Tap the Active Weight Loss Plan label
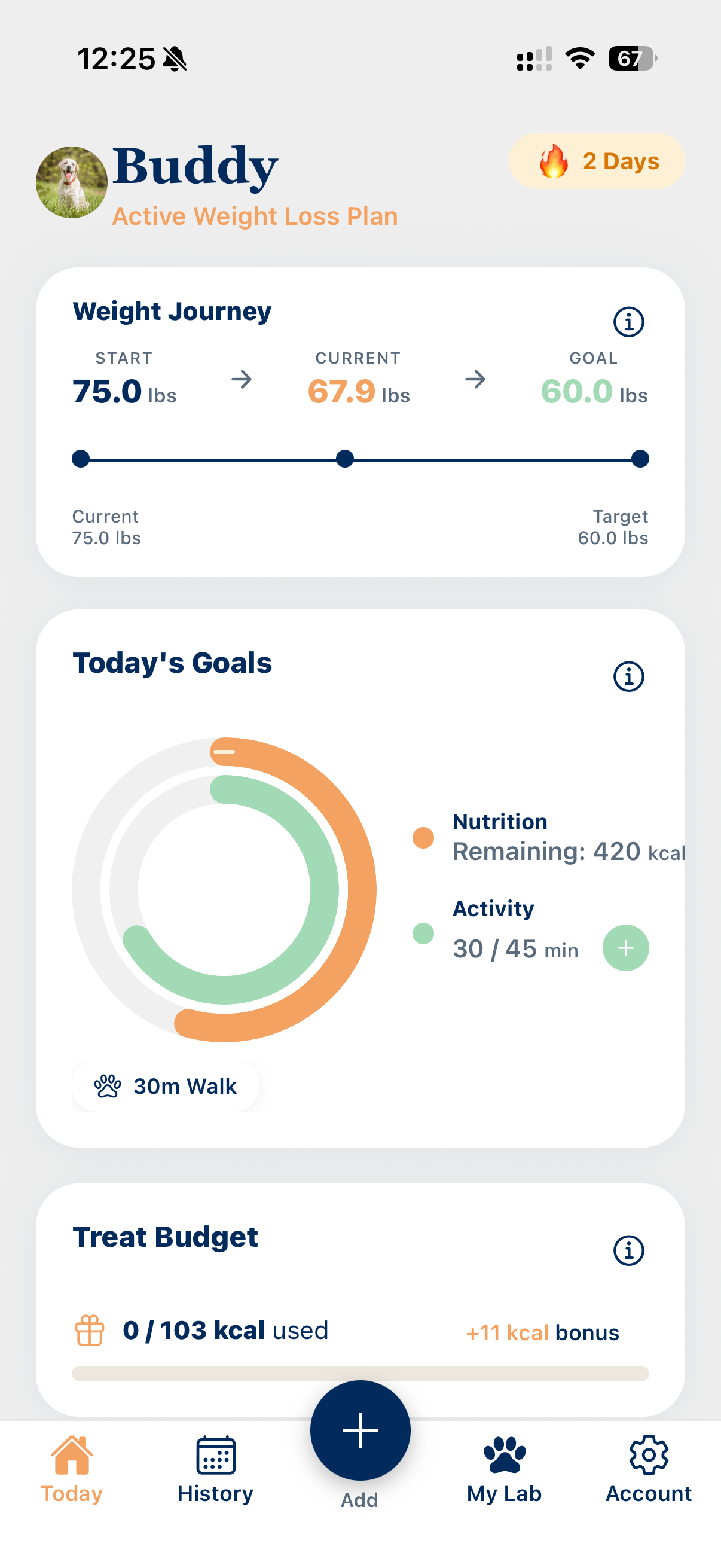This screenshot has width=721, height=1568. [255, 215]
